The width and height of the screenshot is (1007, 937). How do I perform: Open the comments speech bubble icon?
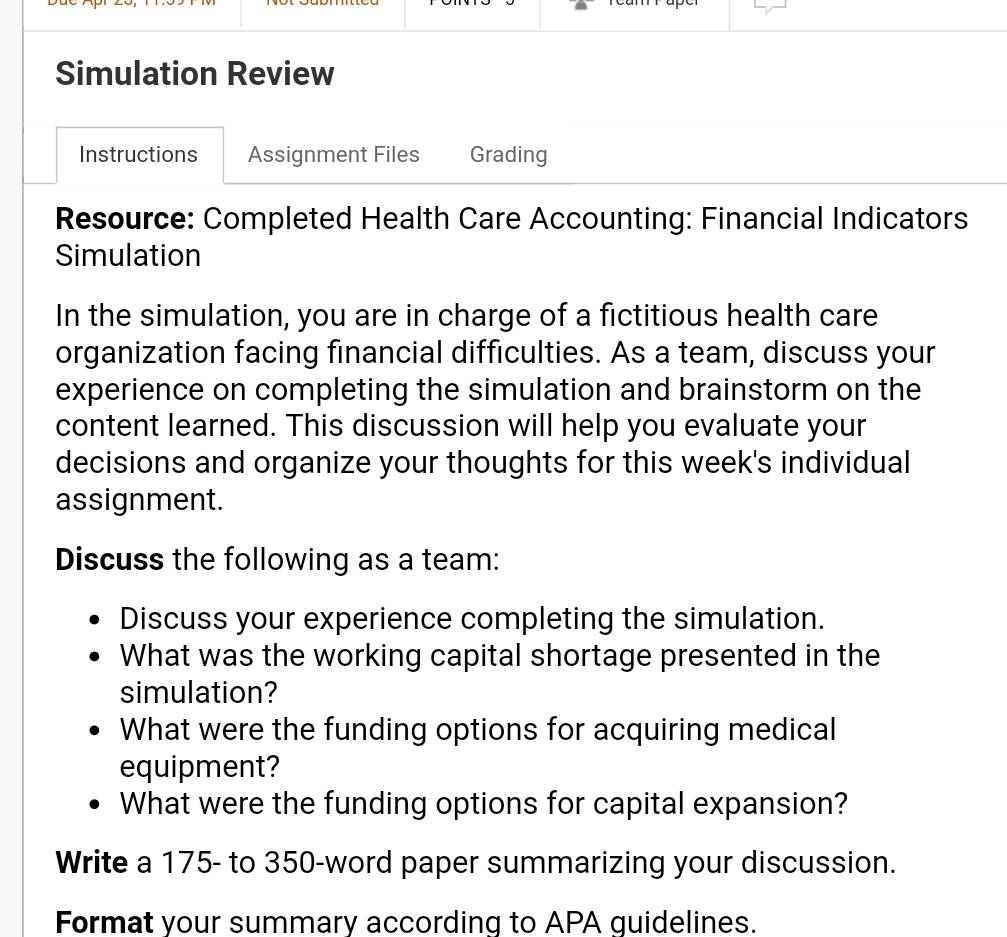pyautogui.click(x=769, y=6)
